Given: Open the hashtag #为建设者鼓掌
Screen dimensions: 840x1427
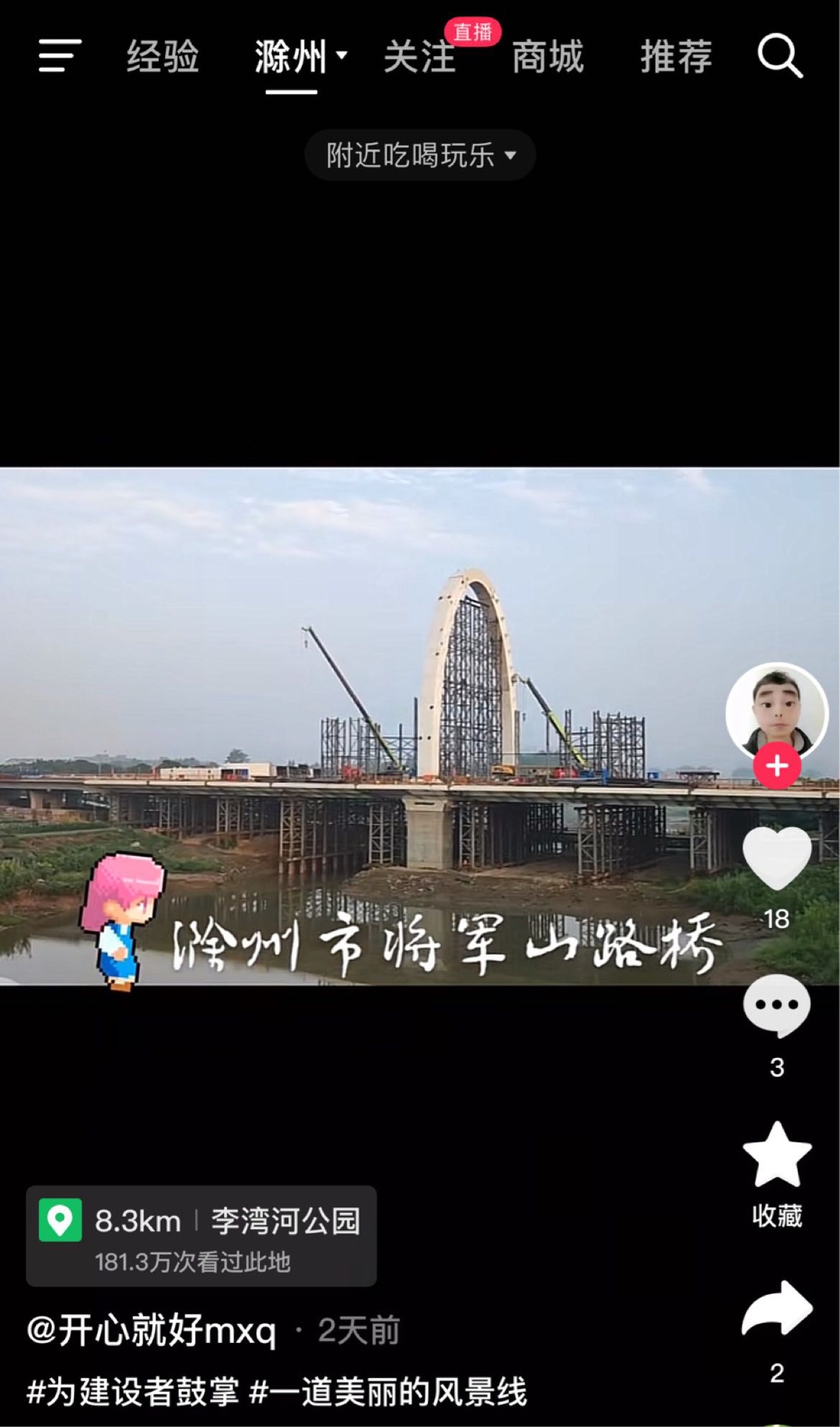Looking at the screenshot, I should (133, 1391).
